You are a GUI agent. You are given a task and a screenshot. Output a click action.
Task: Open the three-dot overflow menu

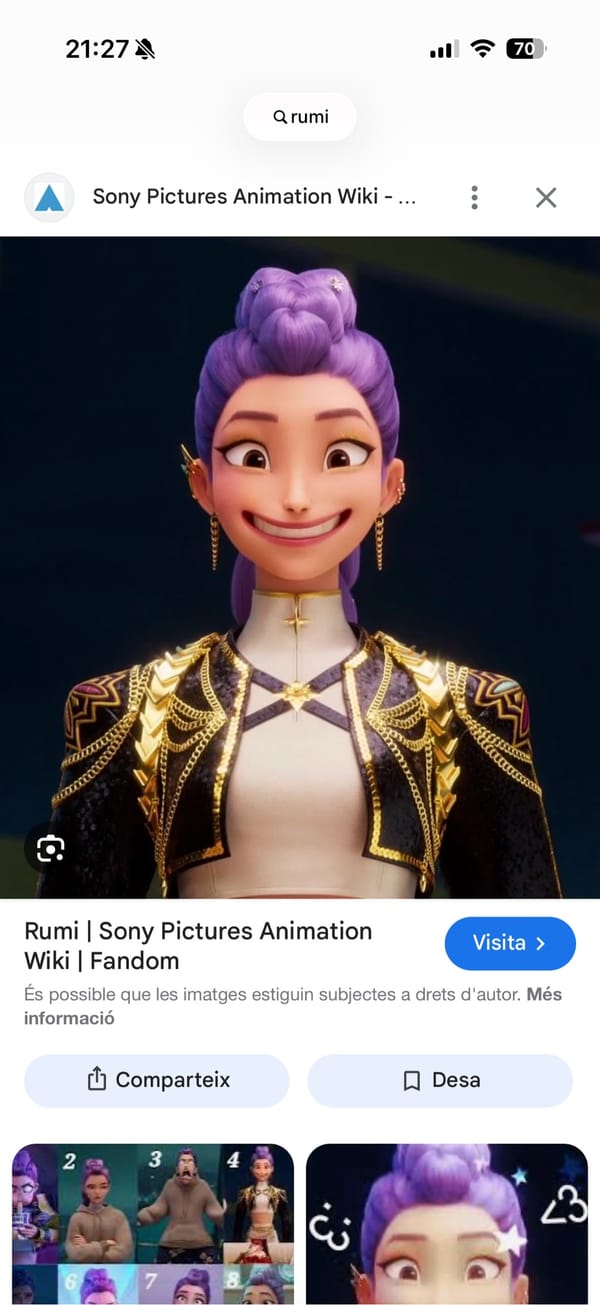pos(474,198)
